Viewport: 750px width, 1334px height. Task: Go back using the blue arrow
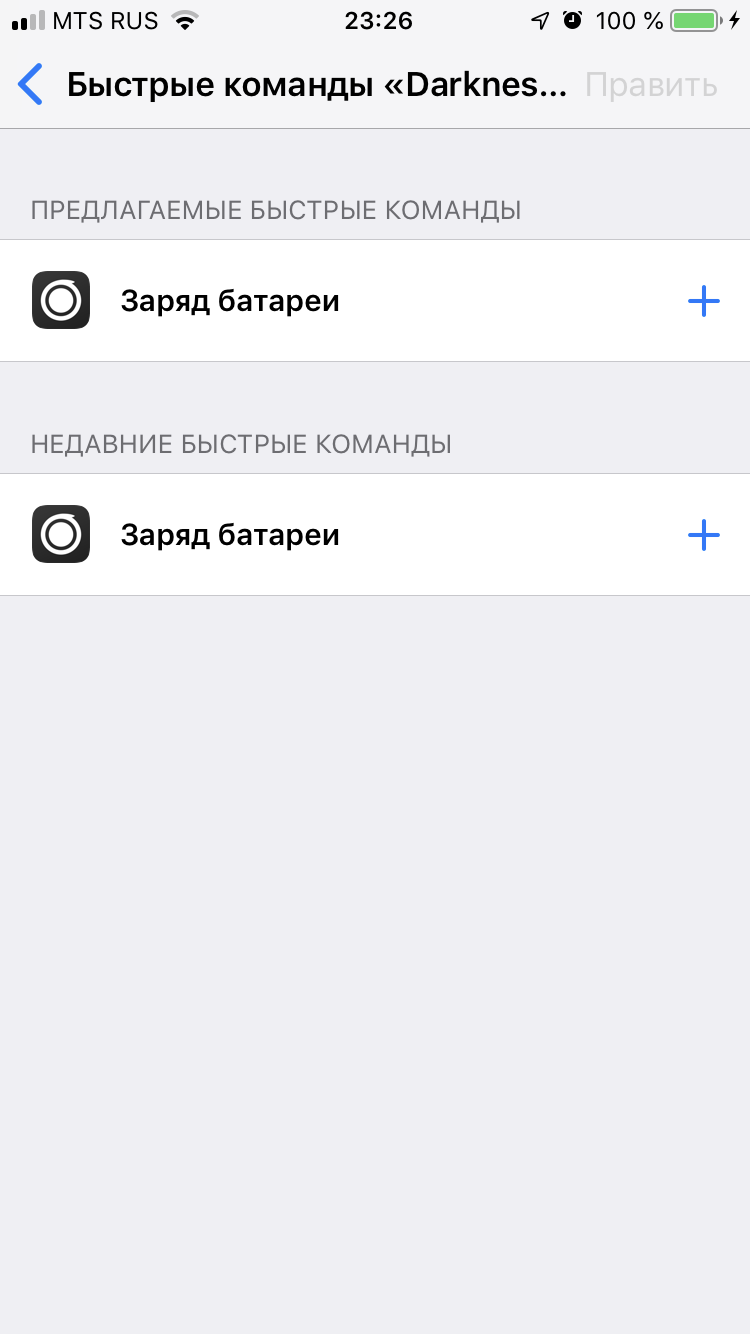[31, 85]
